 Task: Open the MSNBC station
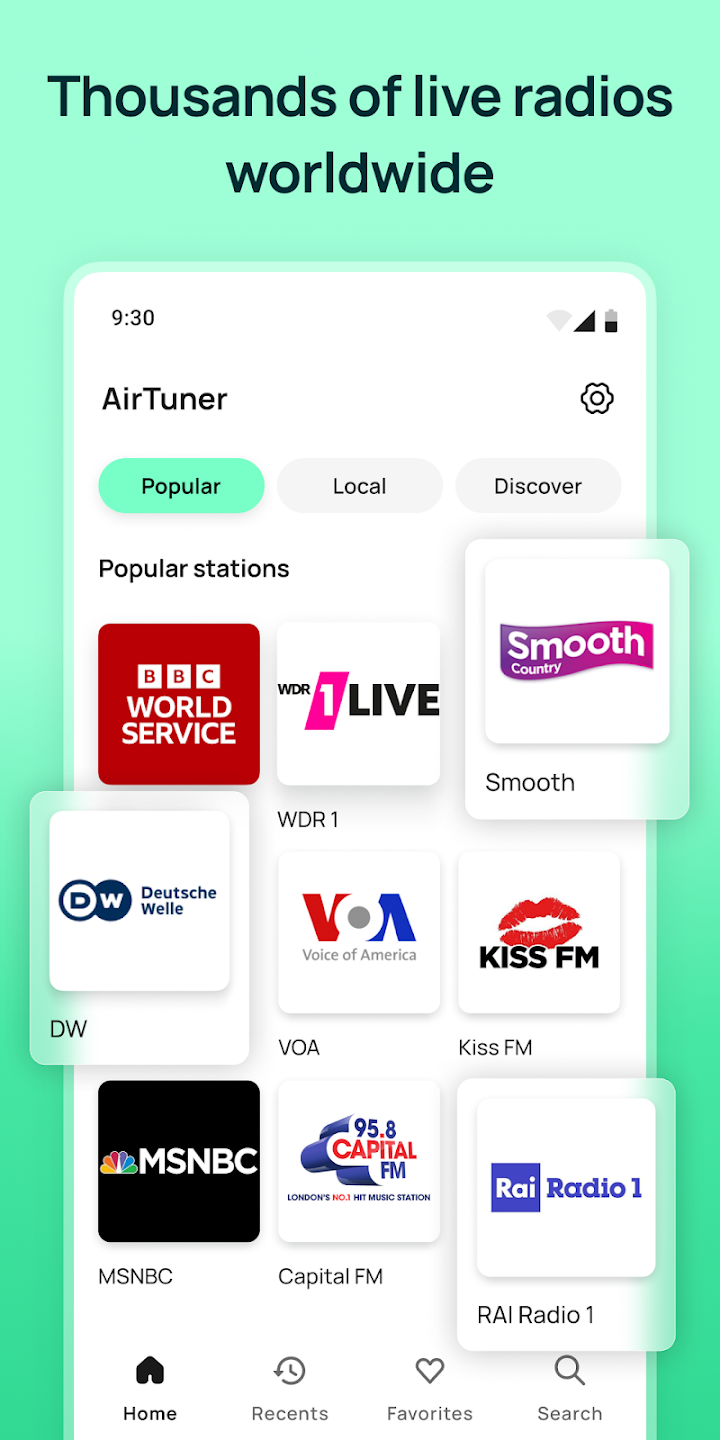[178, 1161]
